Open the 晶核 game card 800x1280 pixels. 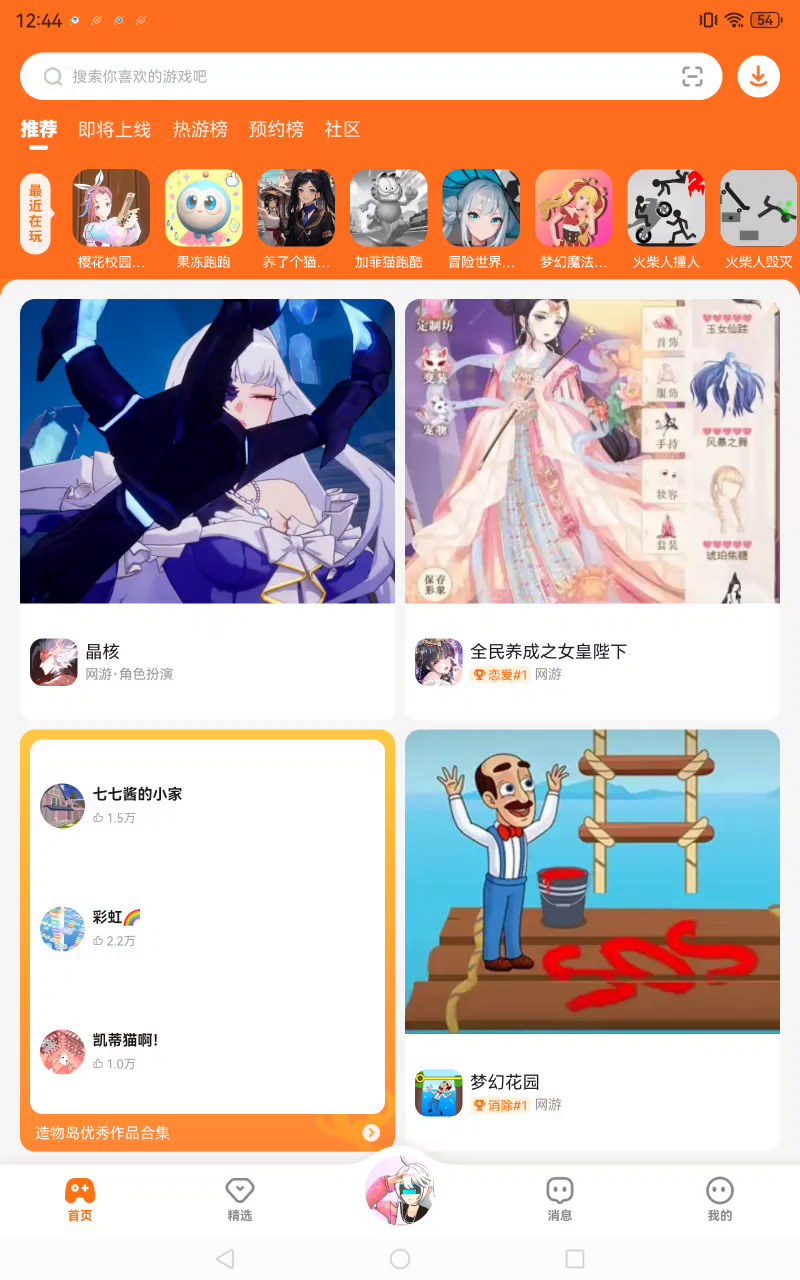tap(207, 500)
